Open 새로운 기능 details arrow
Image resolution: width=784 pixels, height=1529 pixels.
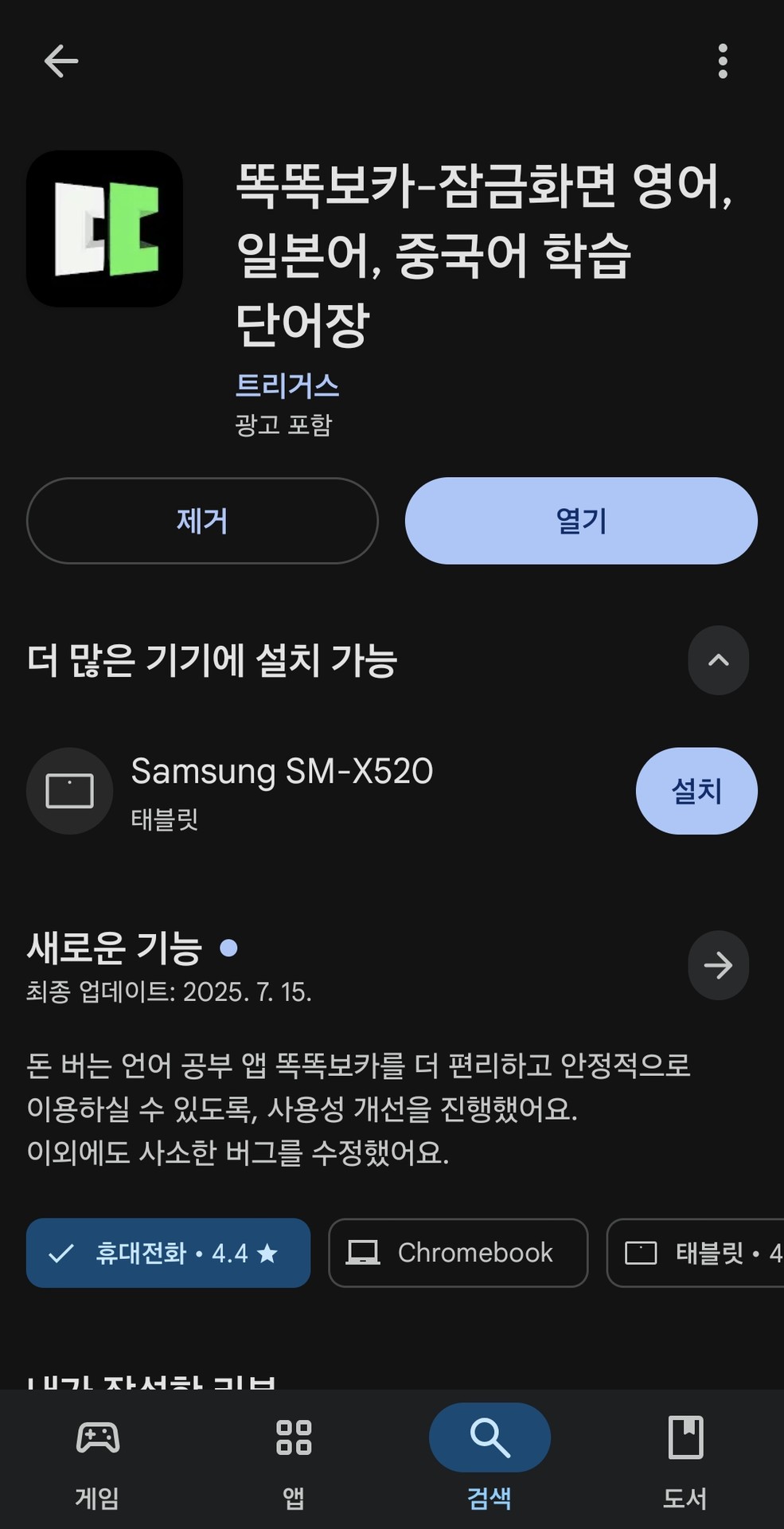click(718, 965)
